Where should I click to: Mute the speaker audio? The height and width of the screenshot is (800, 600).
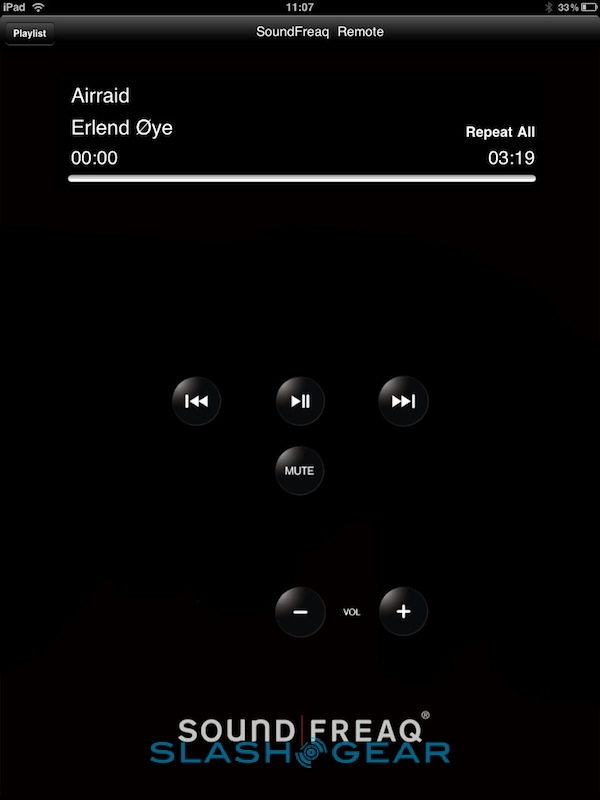click(x=300, y=470)
